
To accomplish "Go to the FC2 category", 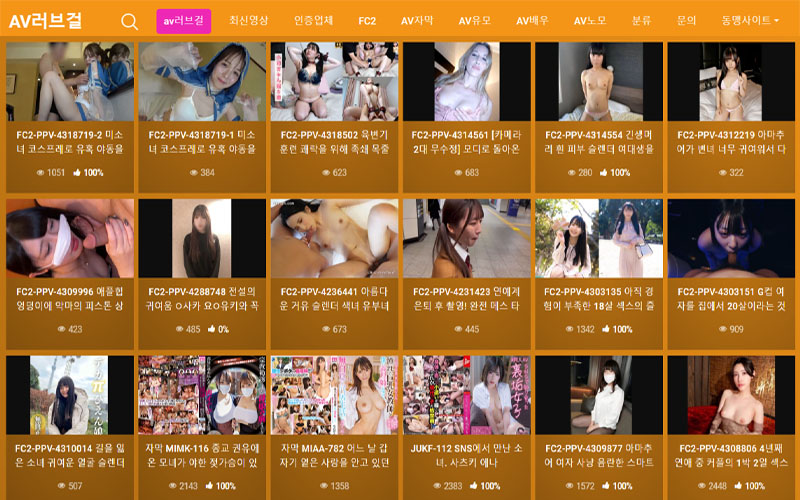I will tap(367, 21).
